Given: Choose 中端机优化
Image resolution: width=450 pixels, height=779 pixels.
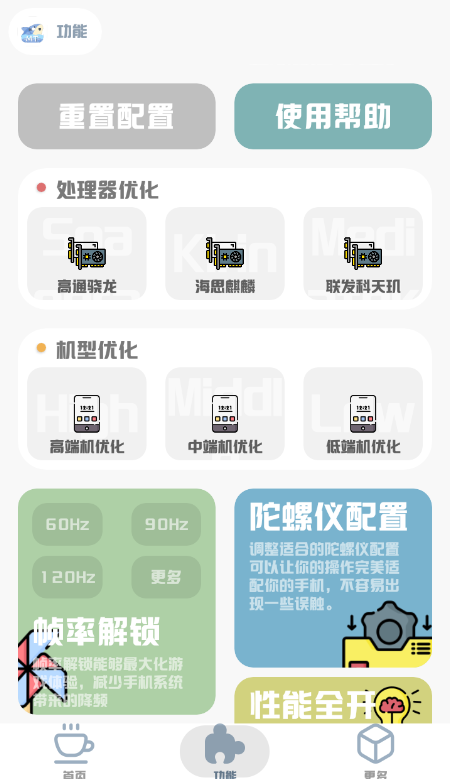Looking at the screenshot, I should (x=225, y=413).
